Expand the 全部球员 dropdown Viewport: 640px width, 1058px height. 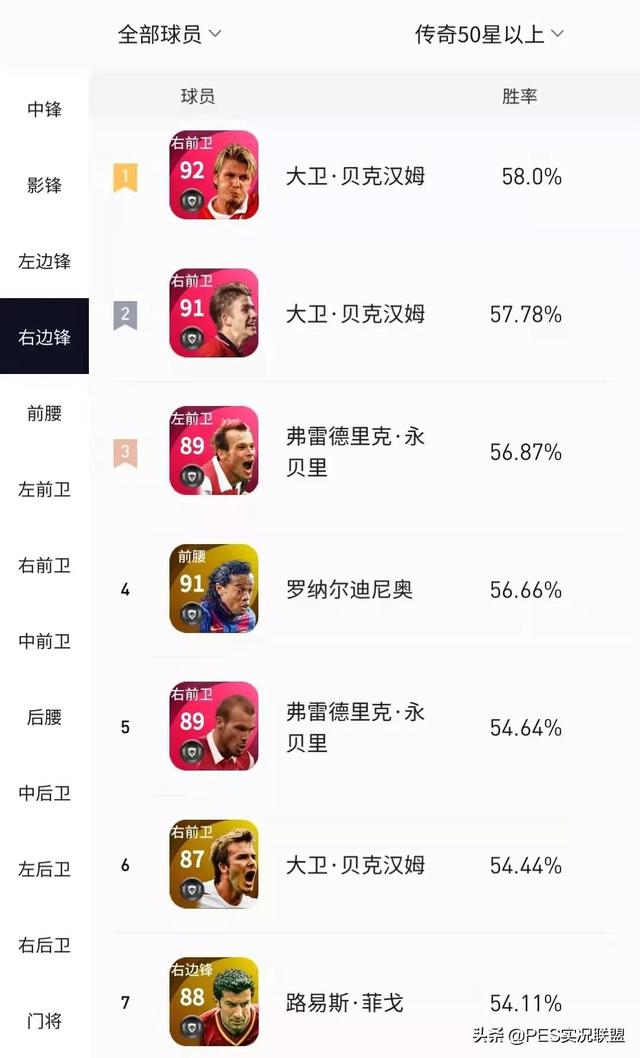pyautogui.click(x=169, y=34)
